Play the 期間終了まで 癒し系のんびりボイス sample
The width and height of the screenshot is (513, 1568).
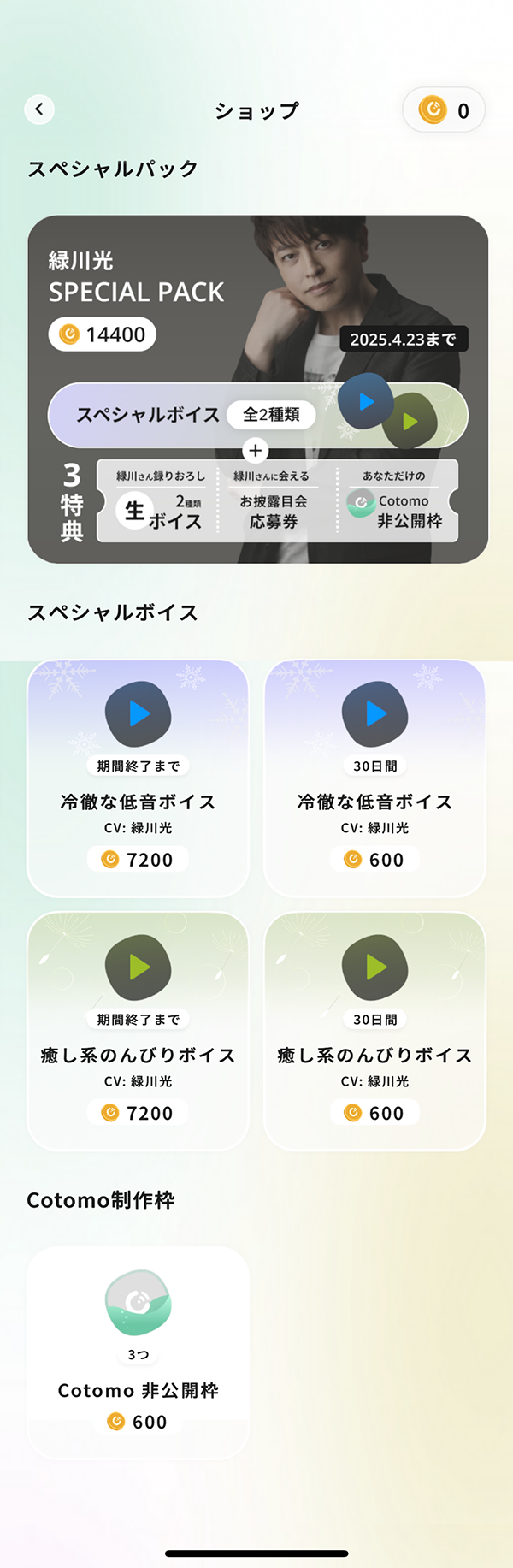tap(139, 967)
